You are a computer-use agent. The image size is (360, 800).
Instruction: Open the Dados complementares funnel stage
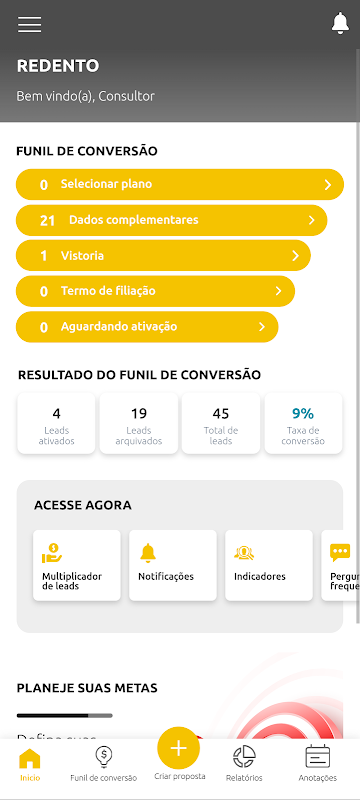click(171, 220)
